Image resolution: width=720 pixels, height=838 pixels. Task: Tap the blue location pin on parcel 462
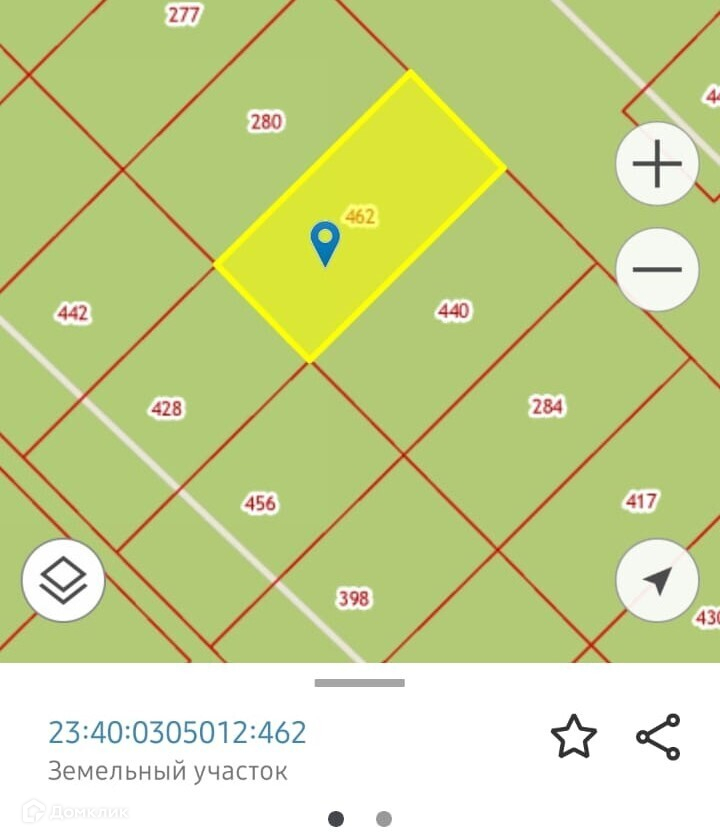click(325, 242)
